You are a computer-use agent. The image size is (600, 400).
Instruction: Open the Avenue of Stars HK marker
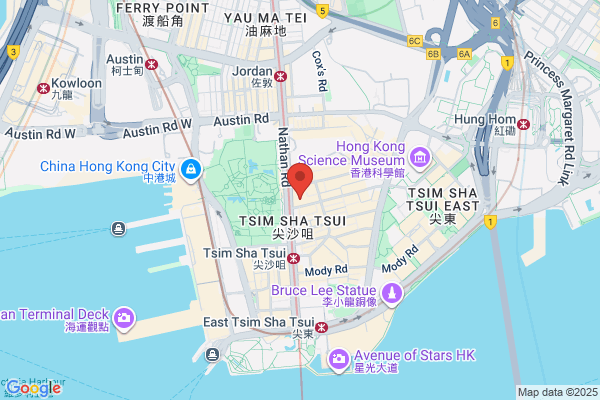coord(338,360)
